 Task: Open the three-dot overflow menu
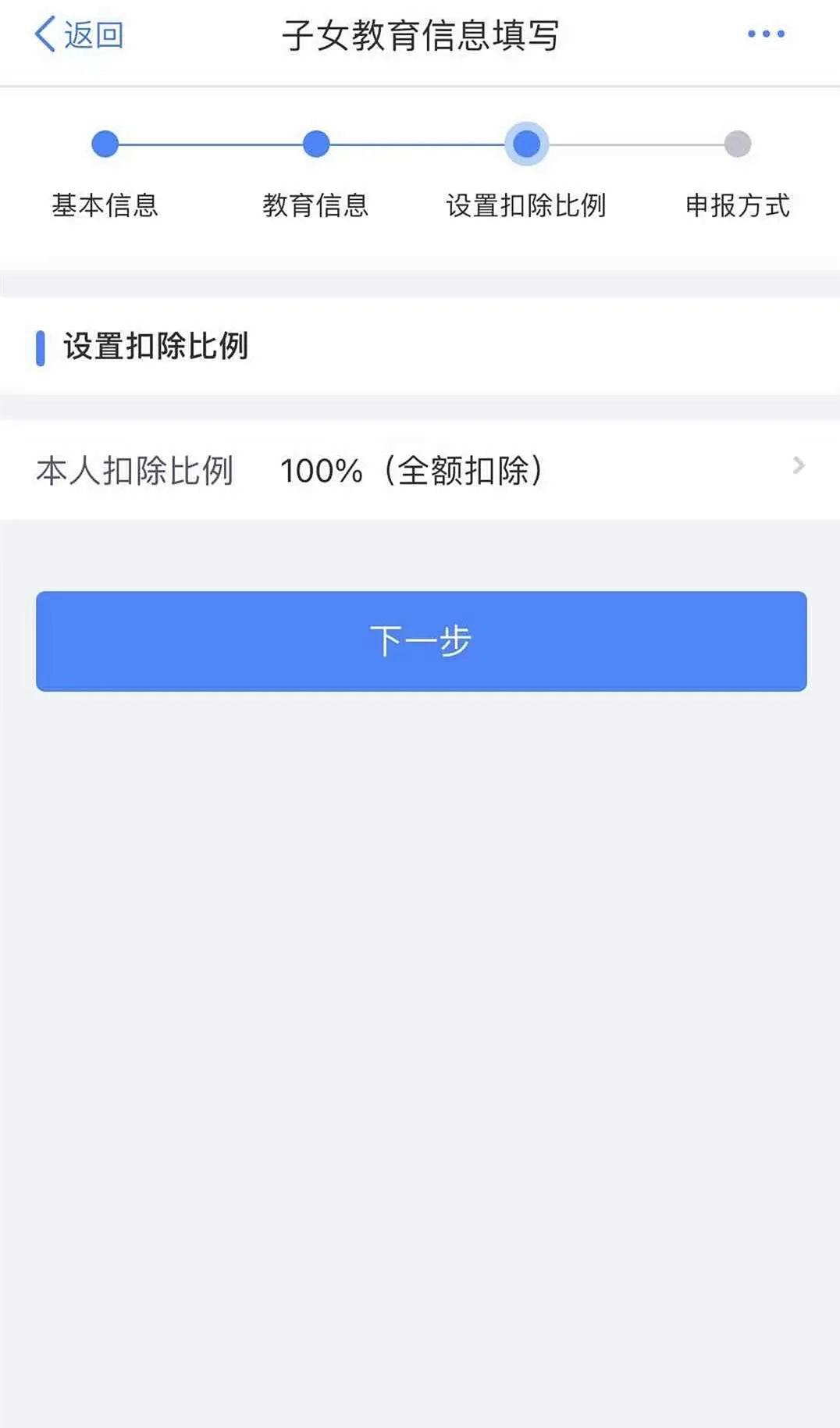(766, 34)
